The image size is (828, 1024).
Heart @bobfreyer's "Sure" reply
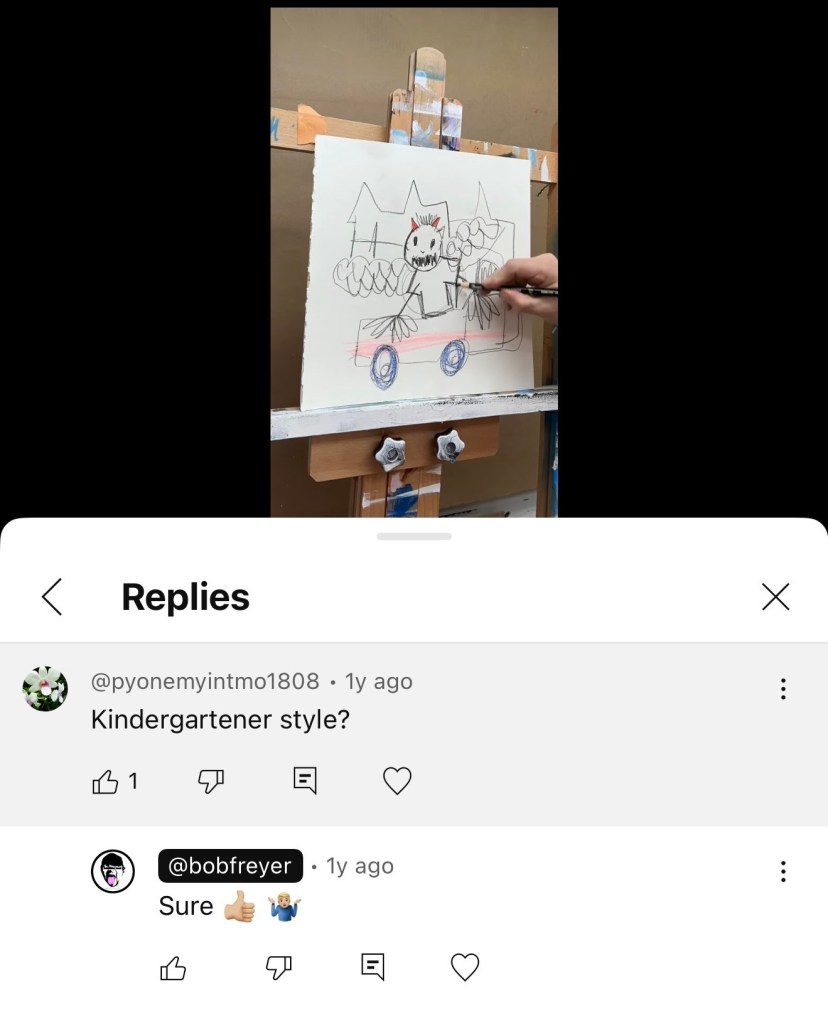[465, 967]
